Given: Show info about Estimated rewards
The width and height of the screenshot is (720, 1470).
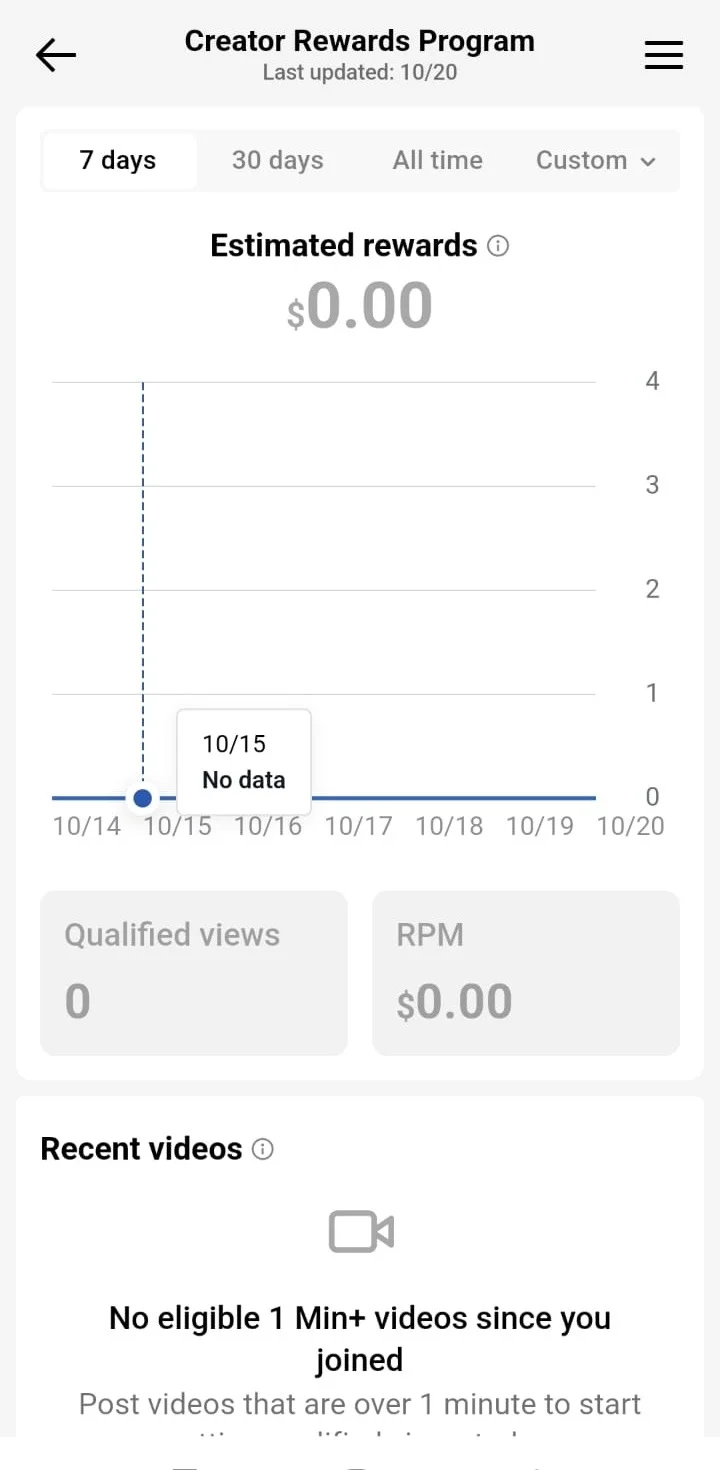Looking at the screenshot, I should (x=498, y=246).
